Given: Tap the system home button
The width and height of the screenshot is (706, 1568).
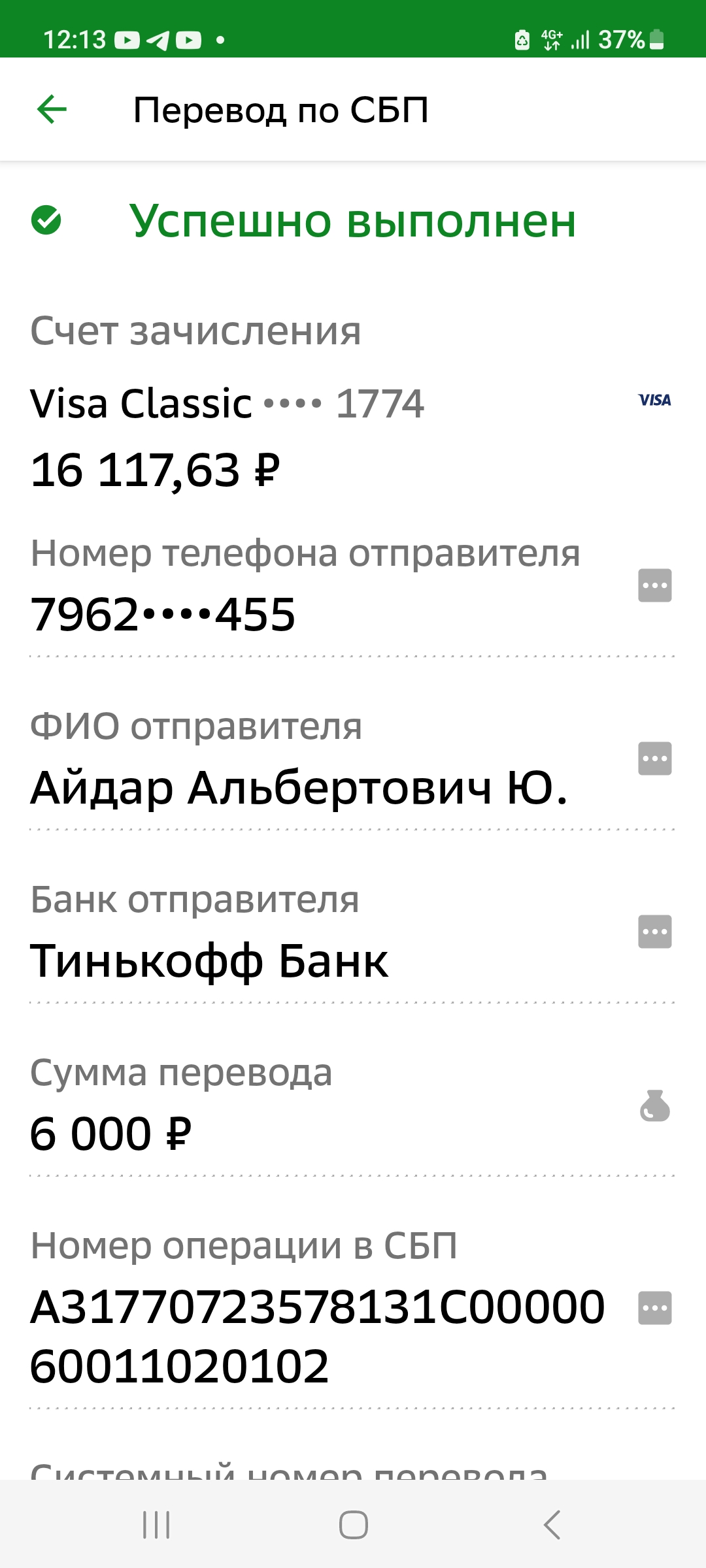Looking at the screenshot, I should (353, 1525).
